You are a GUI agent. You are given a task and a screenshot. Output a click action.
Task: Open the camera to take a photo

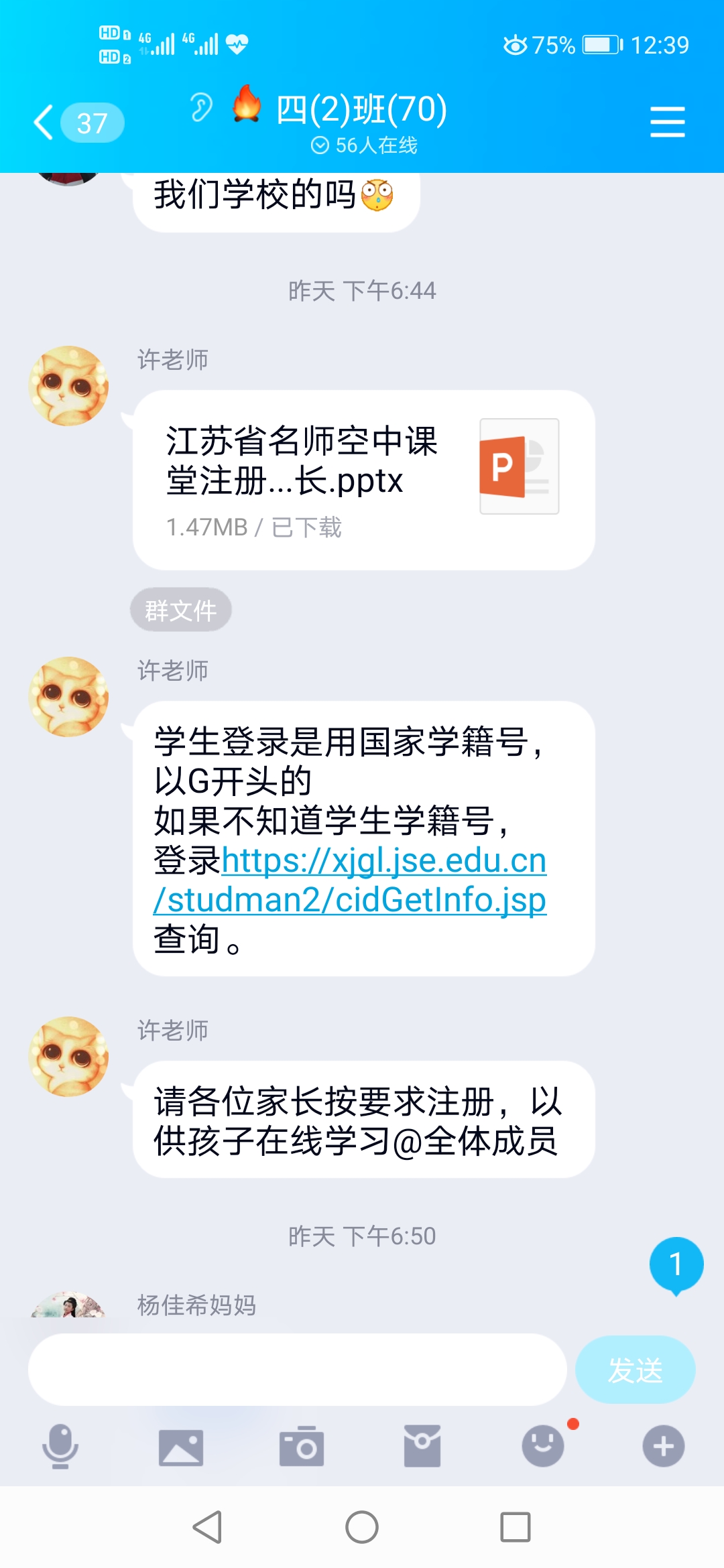pos(301,1447)
